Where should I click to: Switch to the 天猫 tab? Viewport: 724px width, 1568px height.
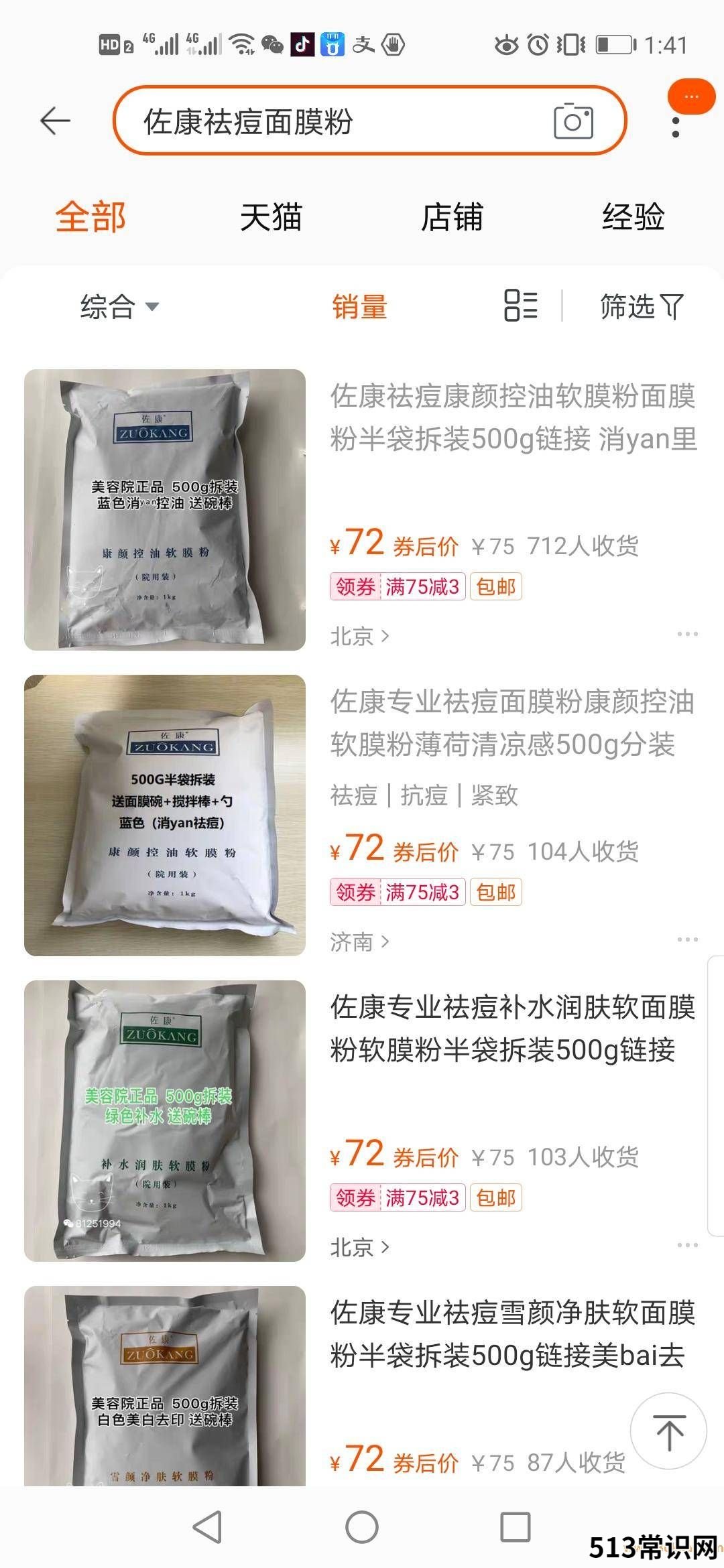click(271, 218)
